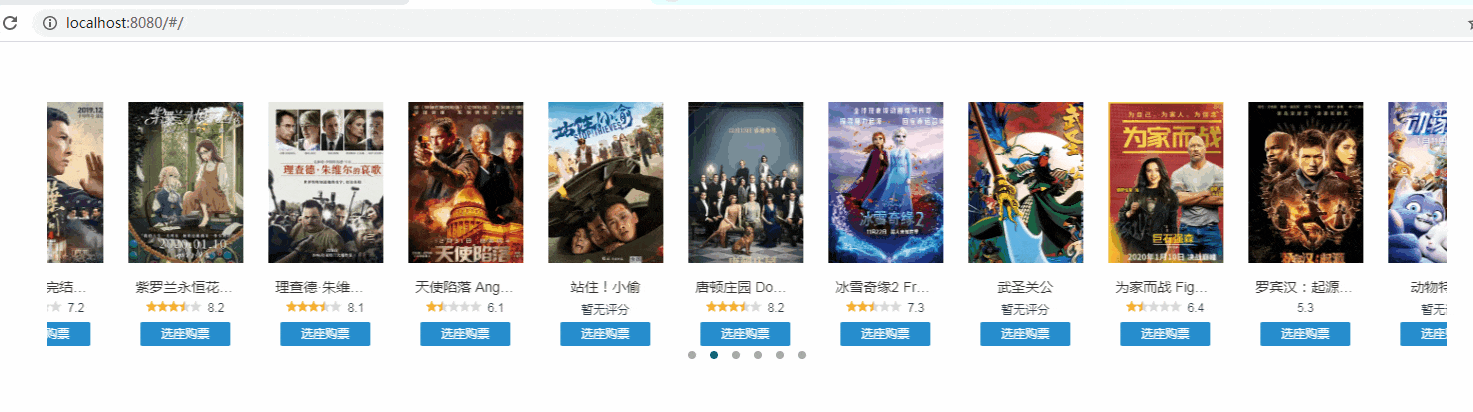Screen dimensions: 1473x412
Task: Tap 选座购票 under 罗宾汉：起源
Action: [1305, 334]
